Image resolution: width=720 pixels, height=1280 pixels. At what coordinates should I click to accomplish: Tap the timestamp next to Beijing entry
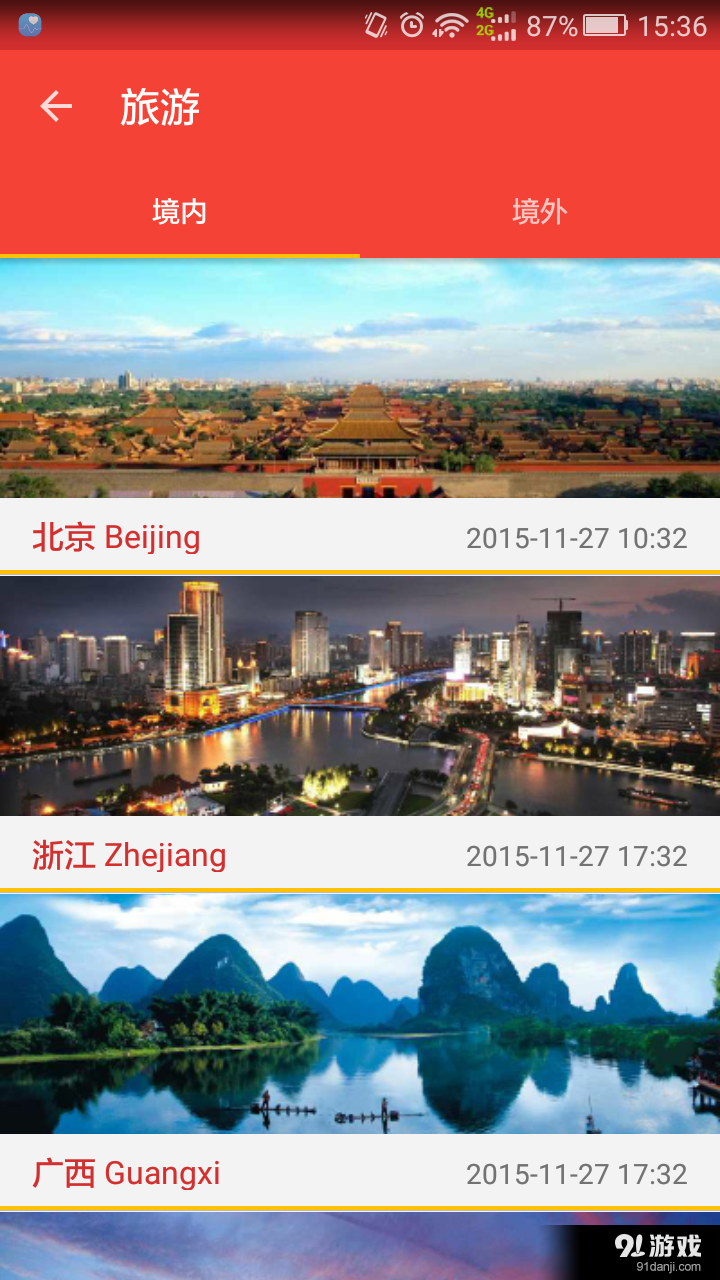click(x=578, y=537)
